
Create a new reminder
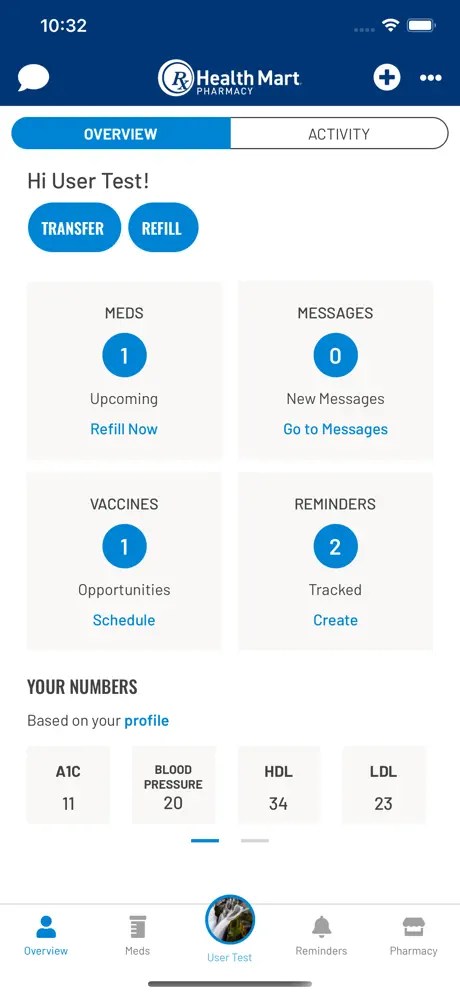[x=335, y=620]
